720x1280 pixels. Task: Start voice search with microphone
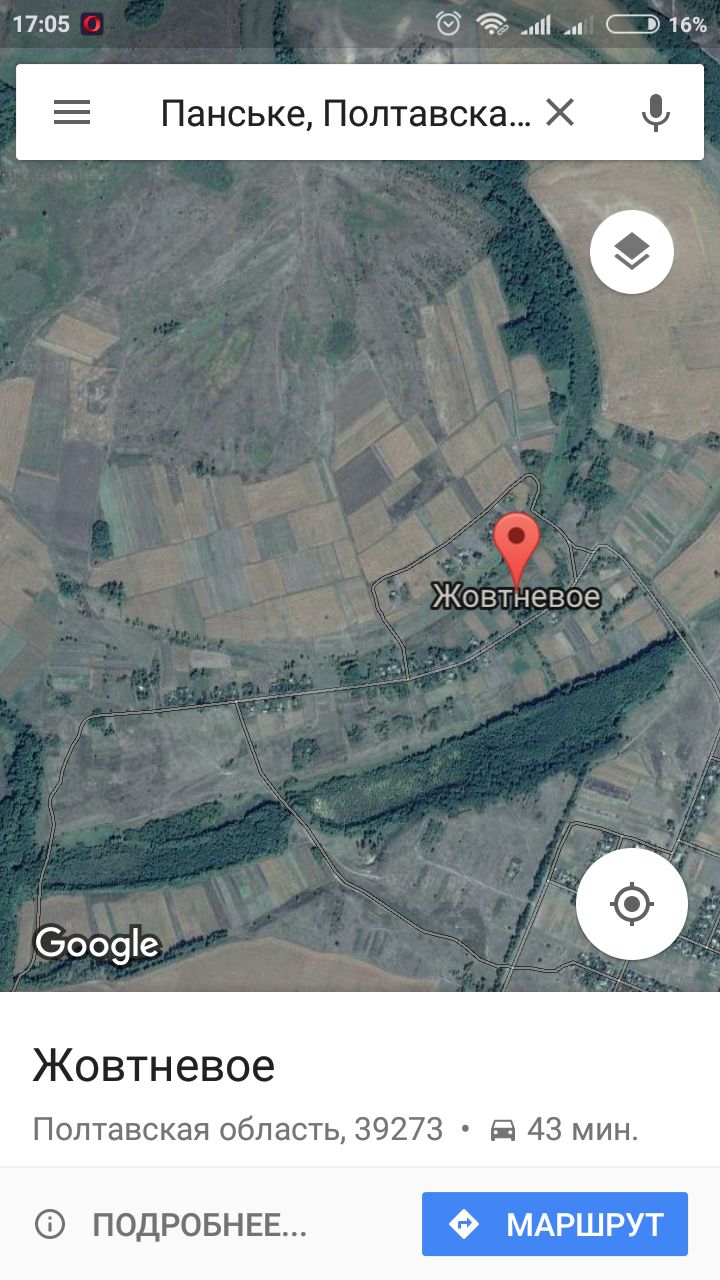click(x=655, y=113)
